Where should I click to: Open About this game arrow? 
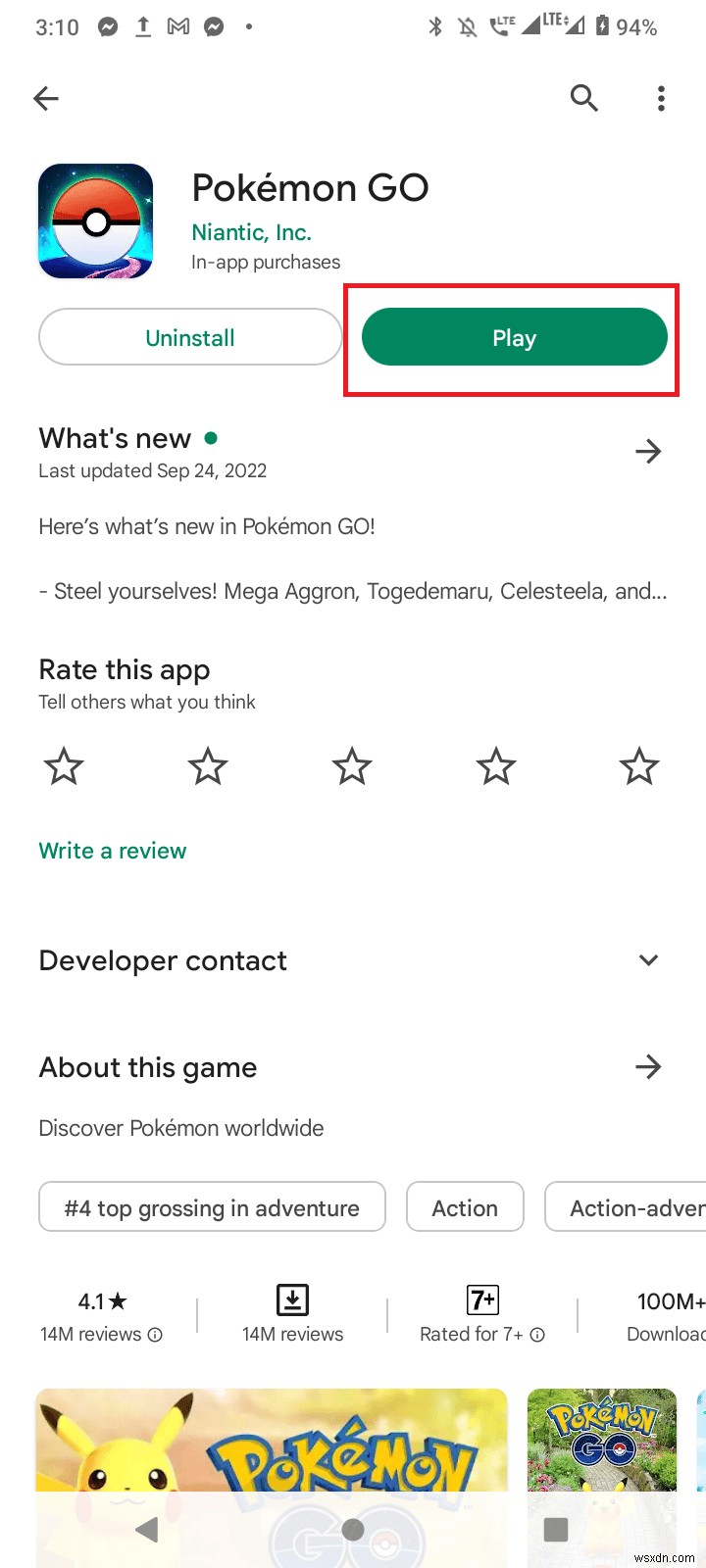[647, 1067]
